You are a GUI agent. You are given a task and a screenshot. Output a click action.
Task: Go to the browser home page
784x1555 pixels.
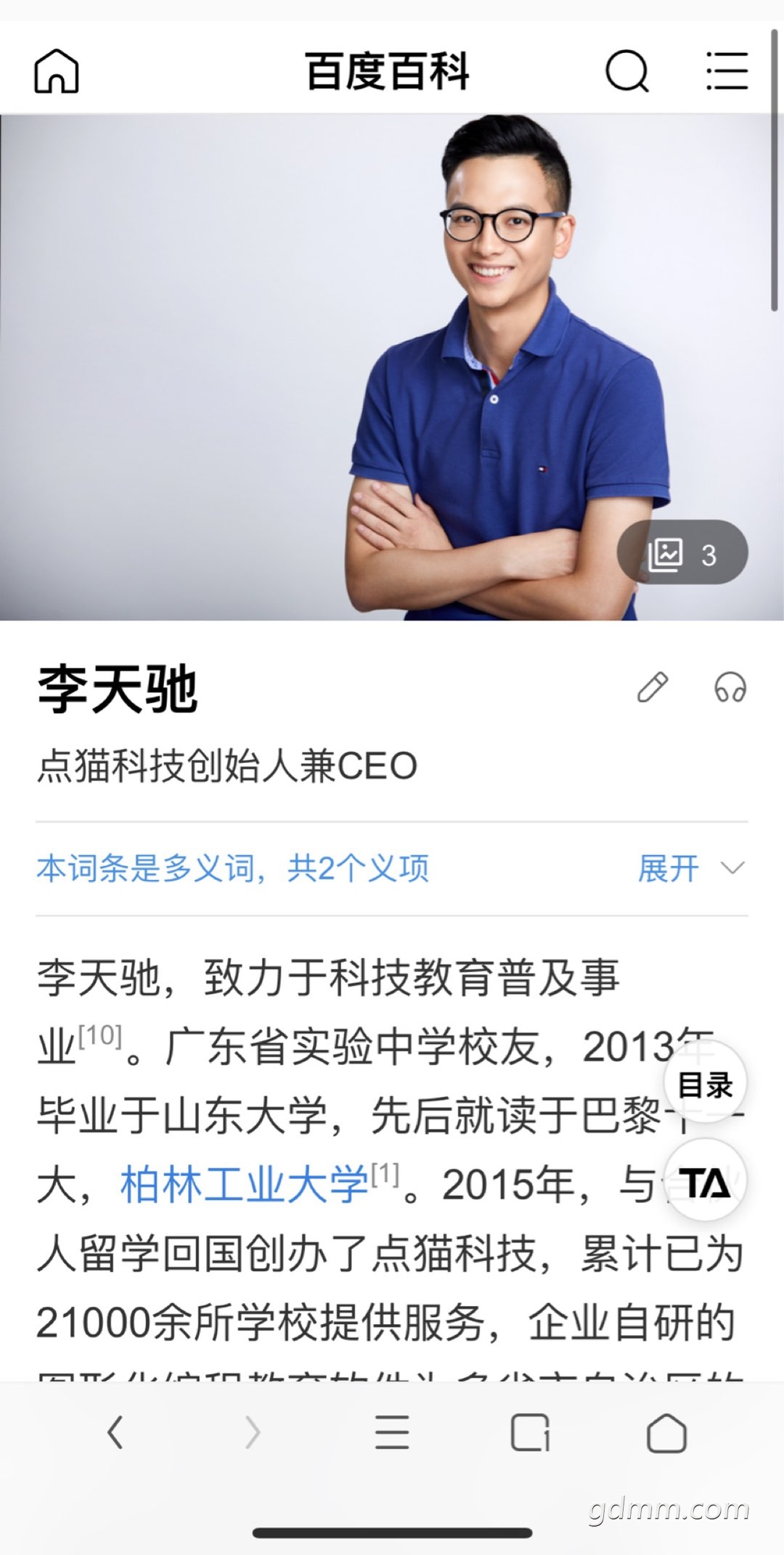[x=666, y=1432]
